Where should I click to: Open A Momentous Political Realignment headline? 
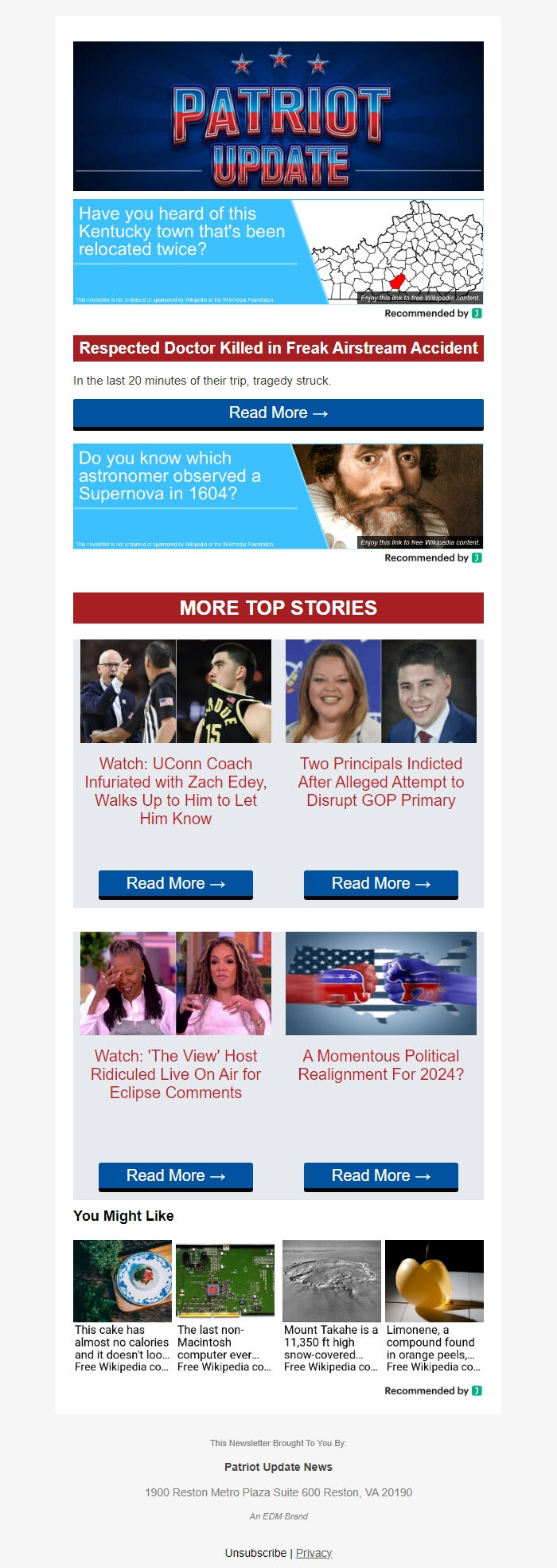(381, 1065)
